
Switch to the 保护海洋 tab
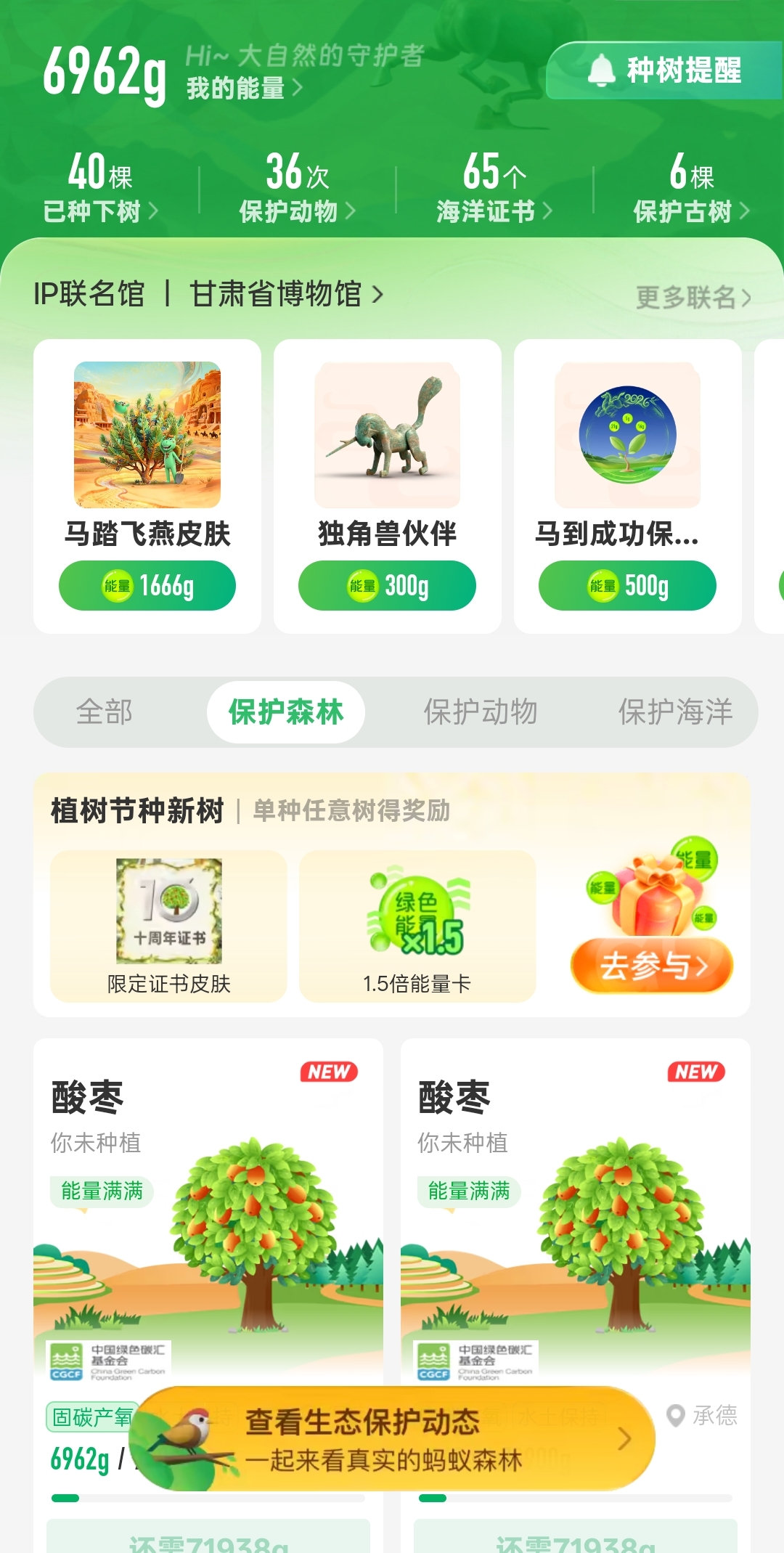[675, 712]
